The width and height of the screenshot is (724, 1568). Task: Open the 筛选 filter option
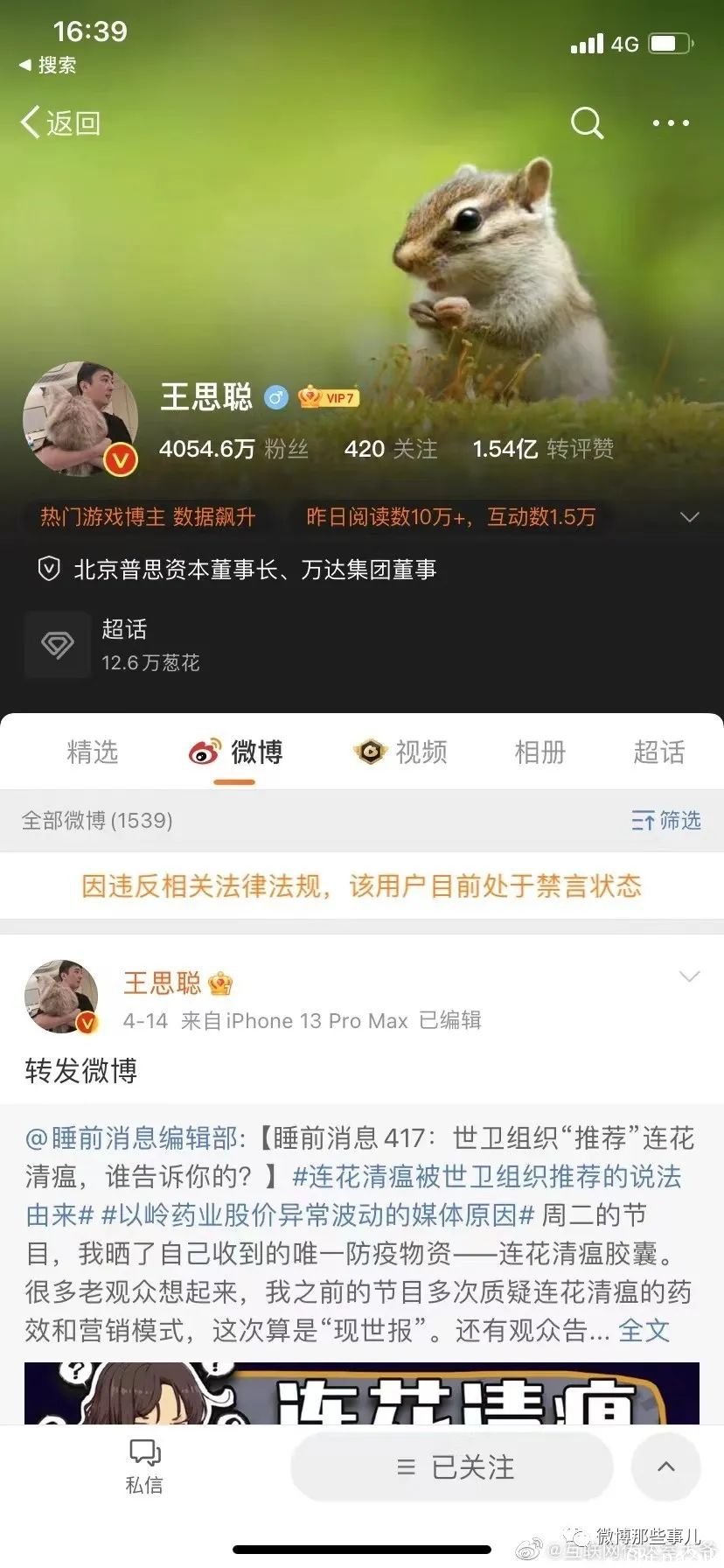pyautogui.click(x=666, y=820)
